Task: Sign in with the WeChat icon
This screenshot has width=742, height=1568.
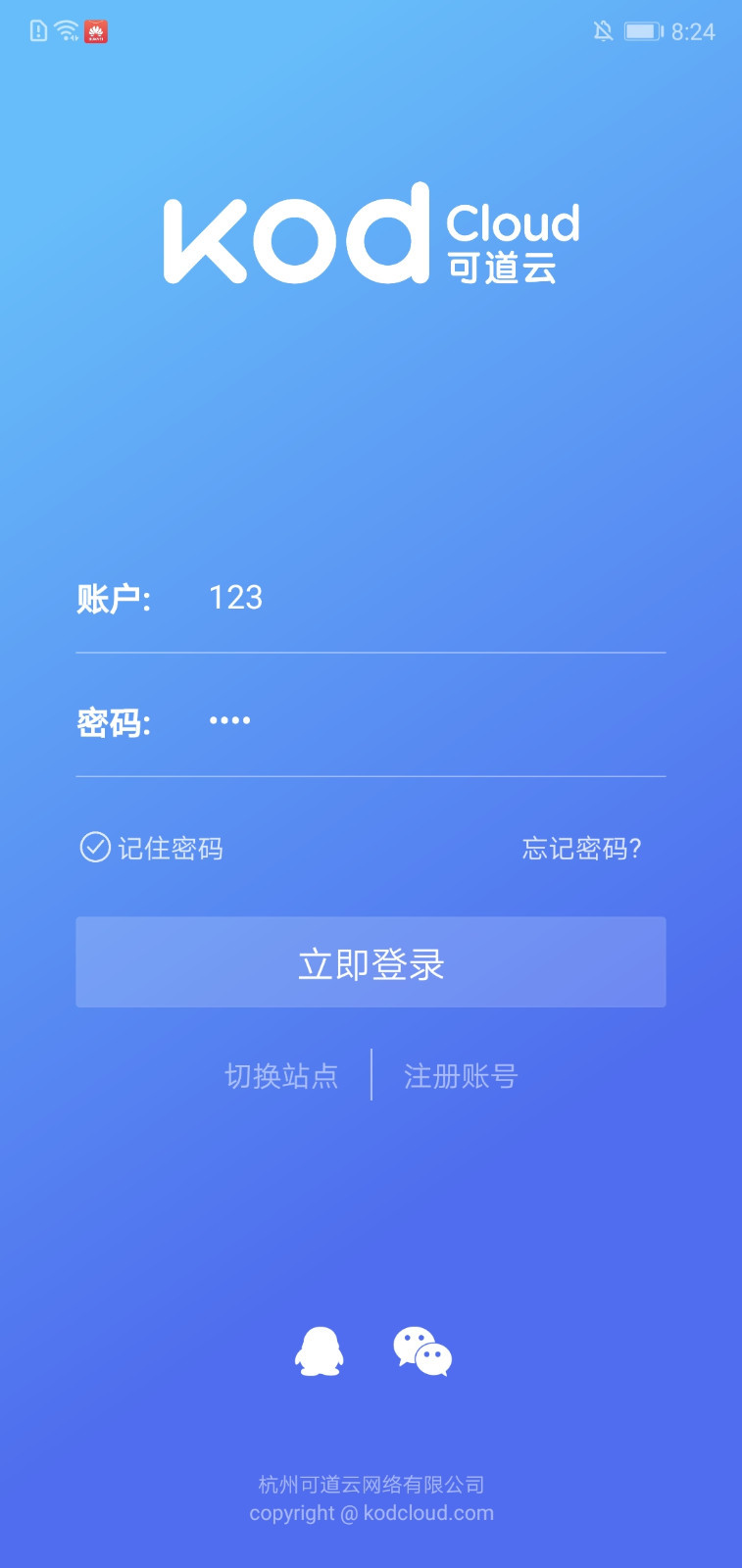Action: [x=422, y=1352]
